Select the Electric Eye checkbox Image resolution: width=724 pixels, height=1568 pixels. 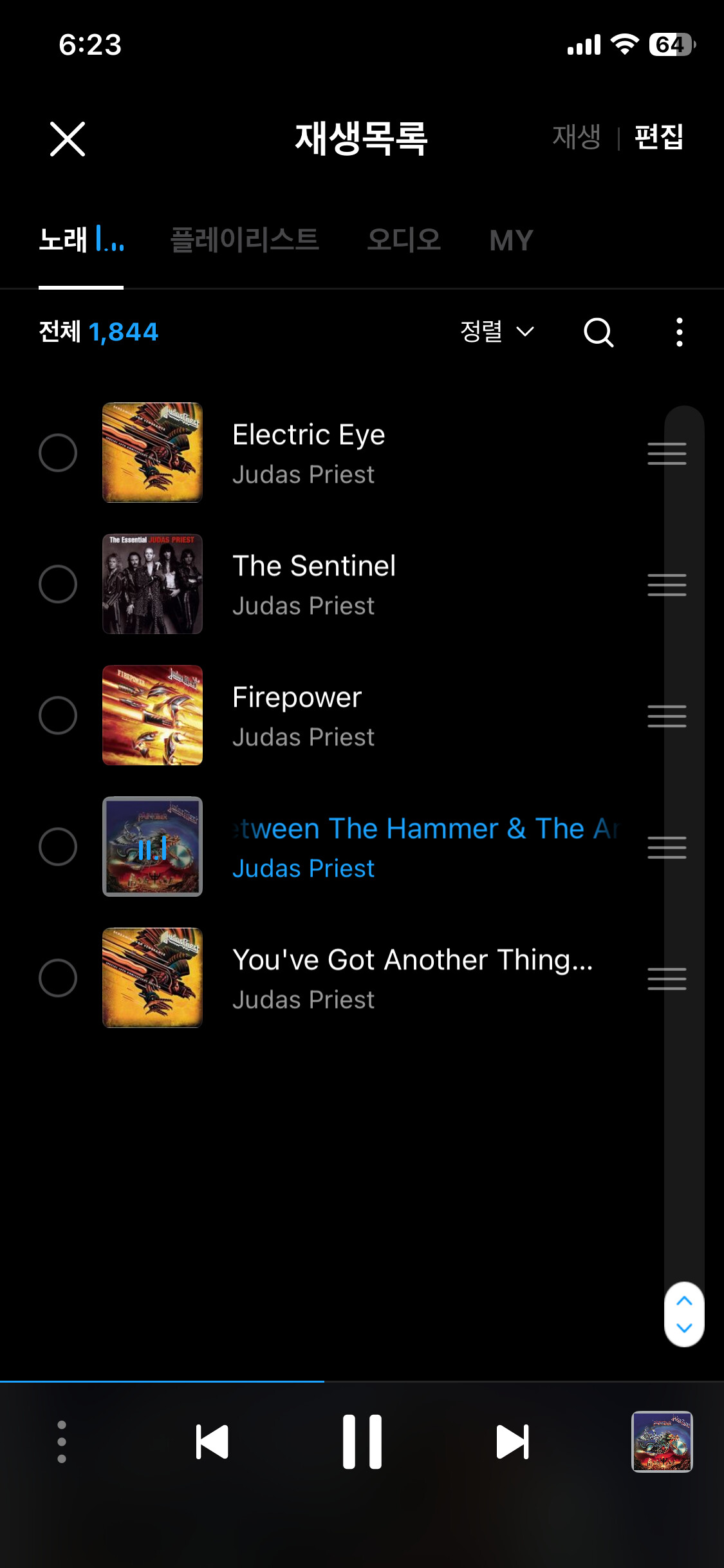click(x=58, y=453)
